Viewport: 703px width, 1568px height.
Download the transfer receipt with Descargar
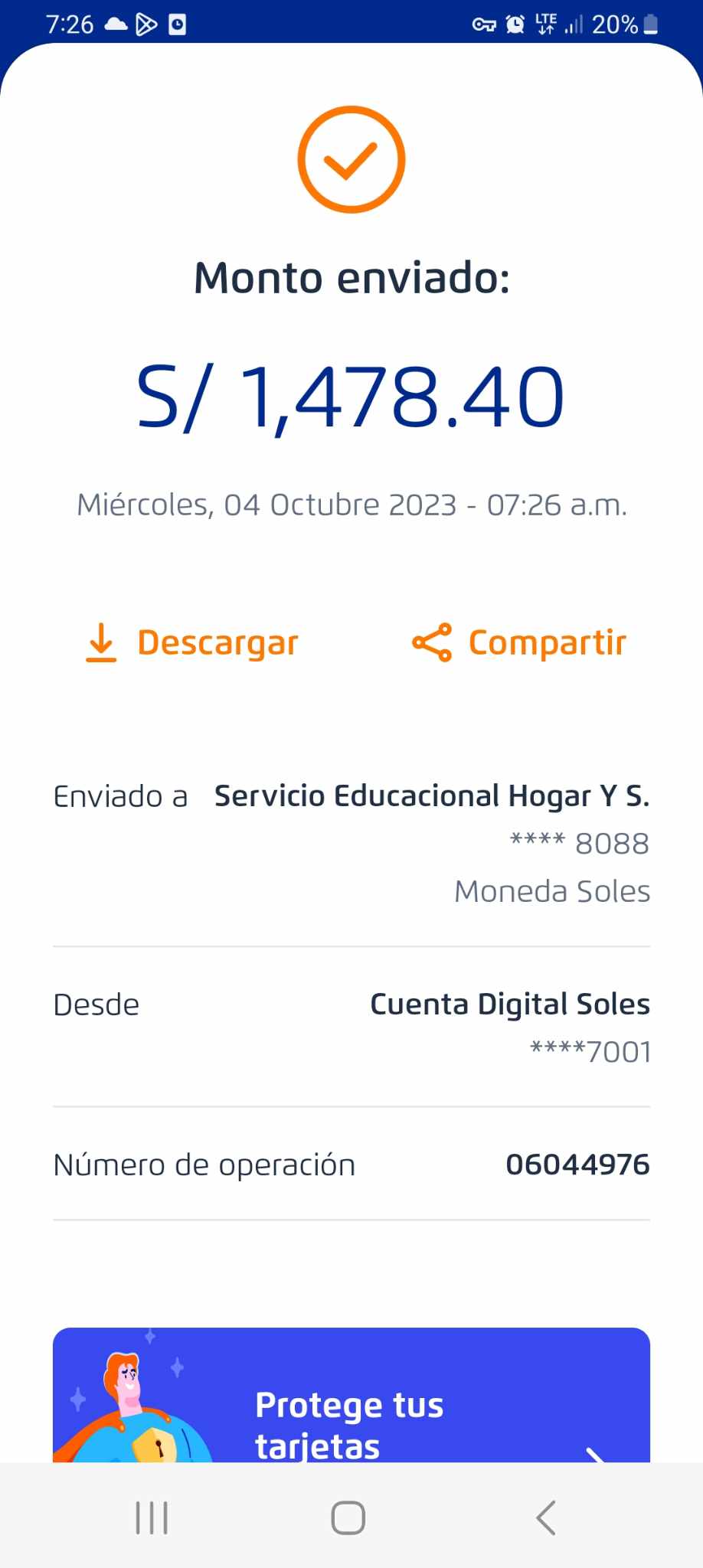point(192,643)
